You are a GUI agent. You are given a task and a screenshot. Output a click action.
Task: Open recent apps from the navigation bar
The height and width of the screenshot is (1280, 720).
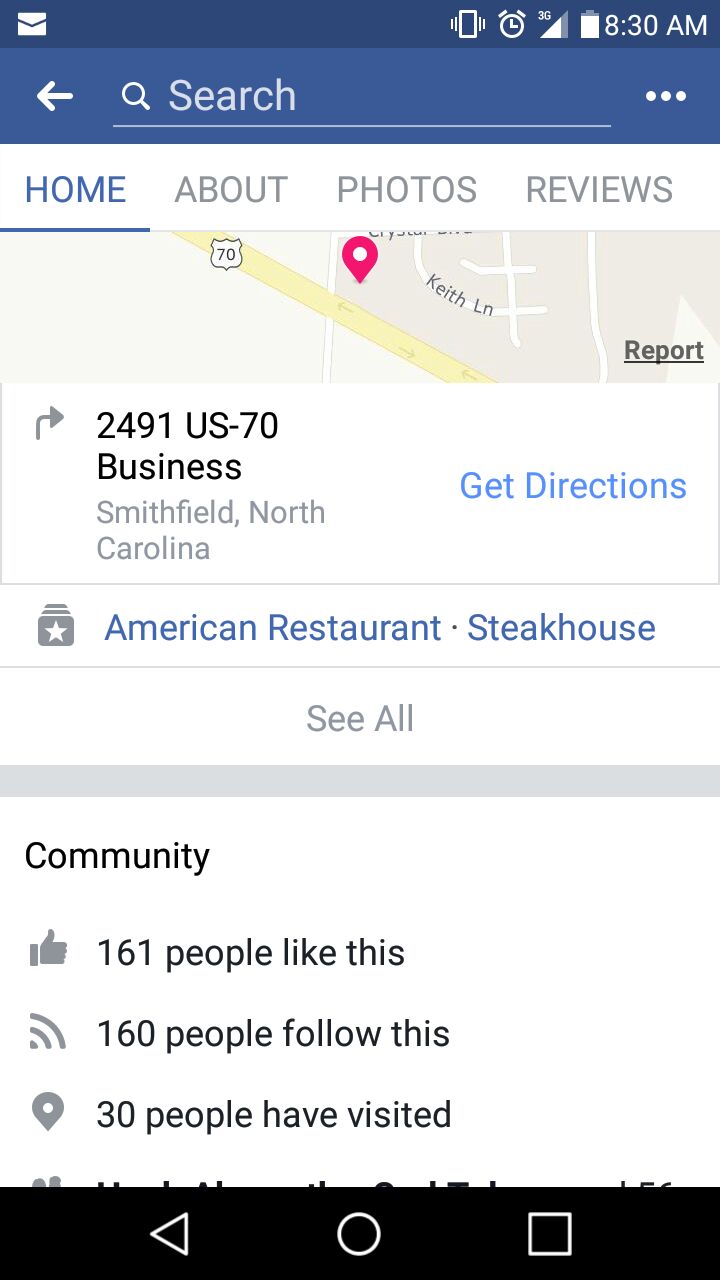tap(549, 1234)
